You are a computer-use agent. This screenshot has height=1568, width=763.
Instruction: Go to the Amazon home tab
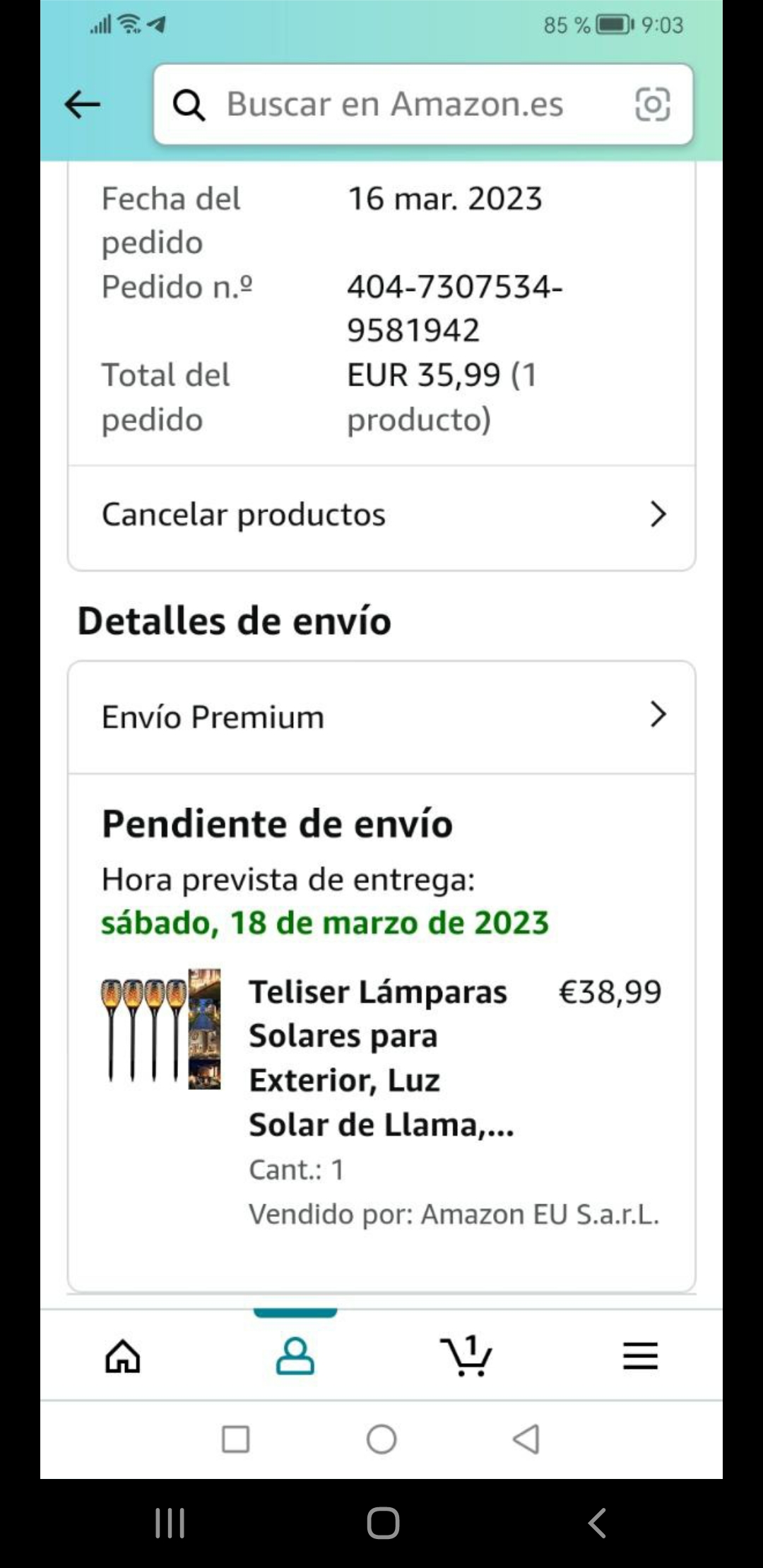click(123, 1355)
